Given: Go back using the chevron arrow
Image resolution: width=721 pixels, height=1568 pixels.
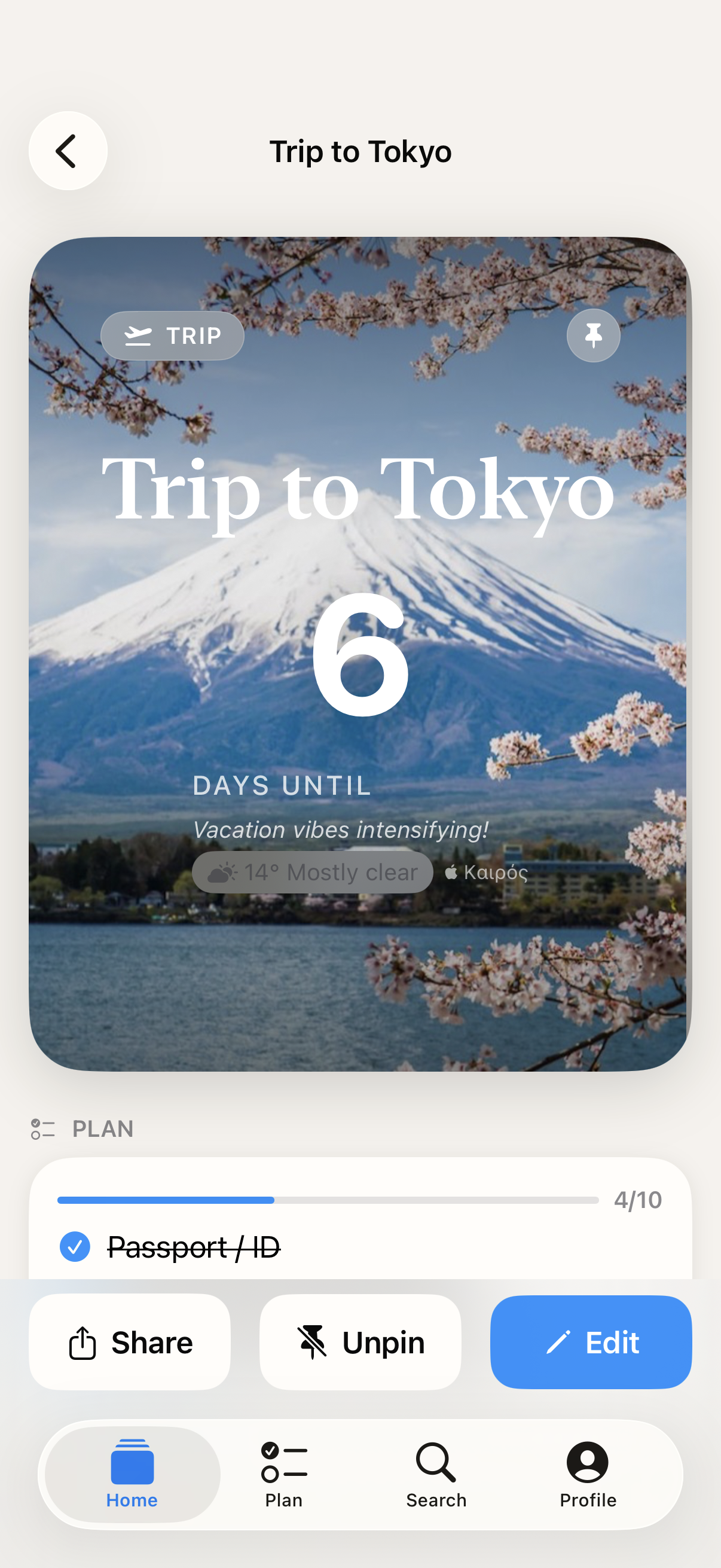Looking at the screenshot, I should click(x=68, y=150).
